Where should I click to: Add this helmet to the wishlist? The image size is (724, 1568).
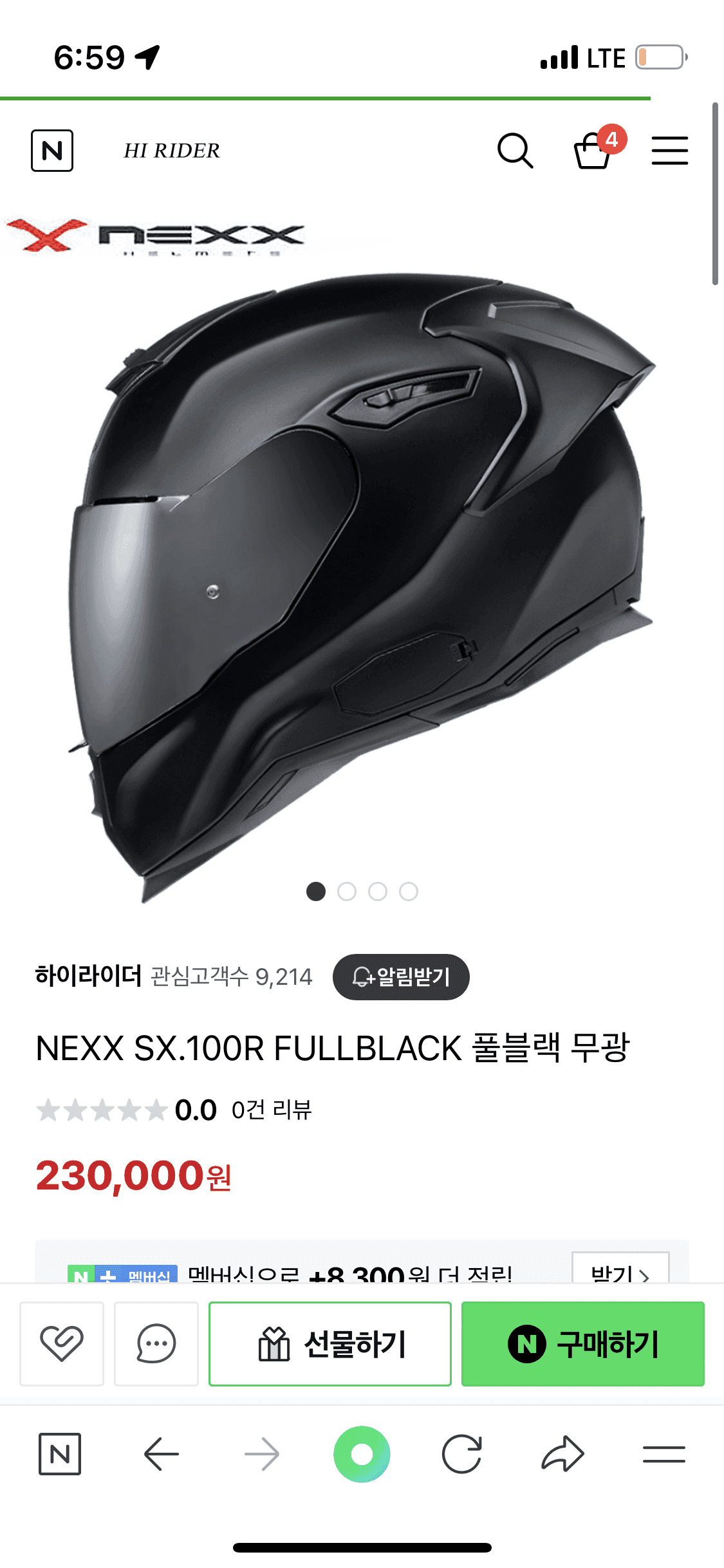(62, 1343)
